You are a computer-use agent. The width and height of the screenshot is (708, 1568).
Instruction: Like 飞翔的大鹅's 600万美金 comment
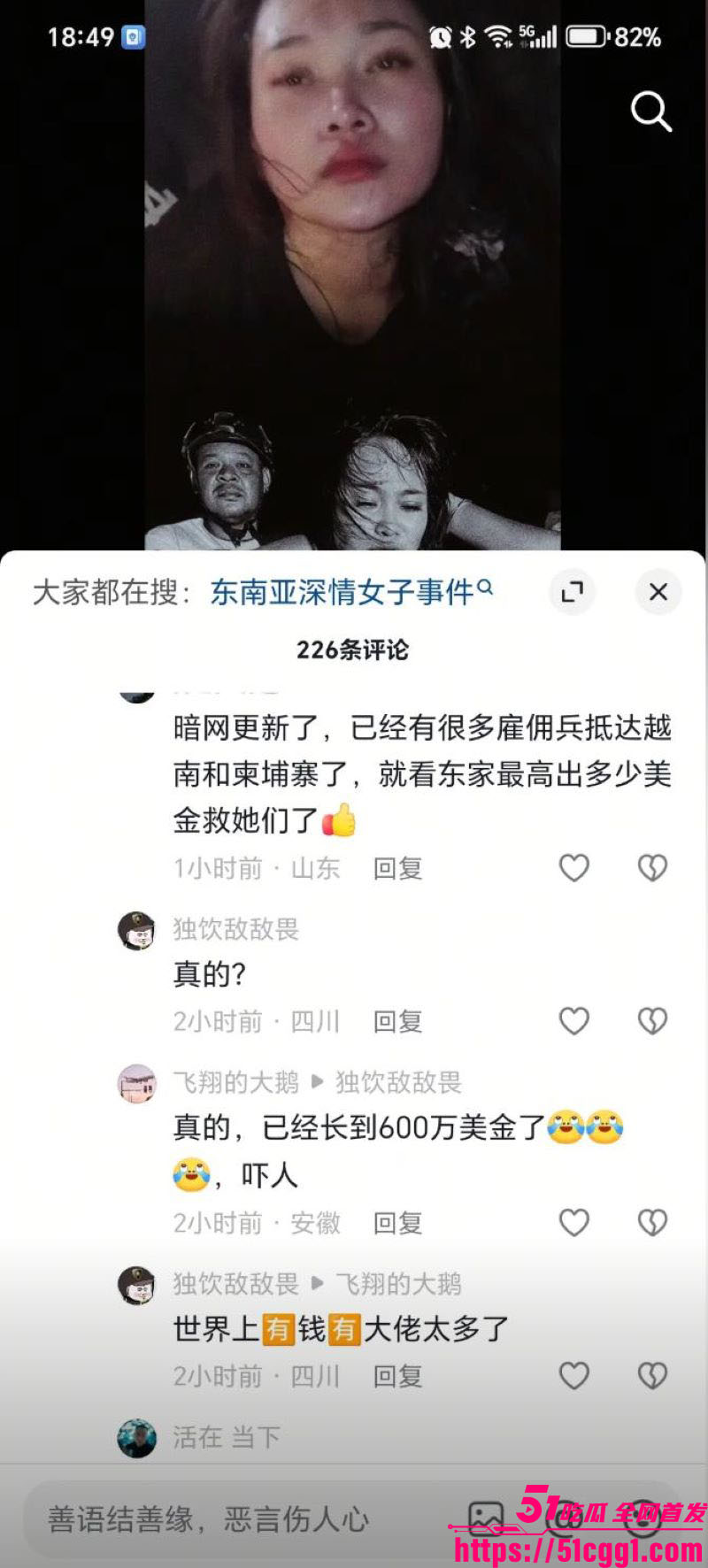coord(574,1223)
